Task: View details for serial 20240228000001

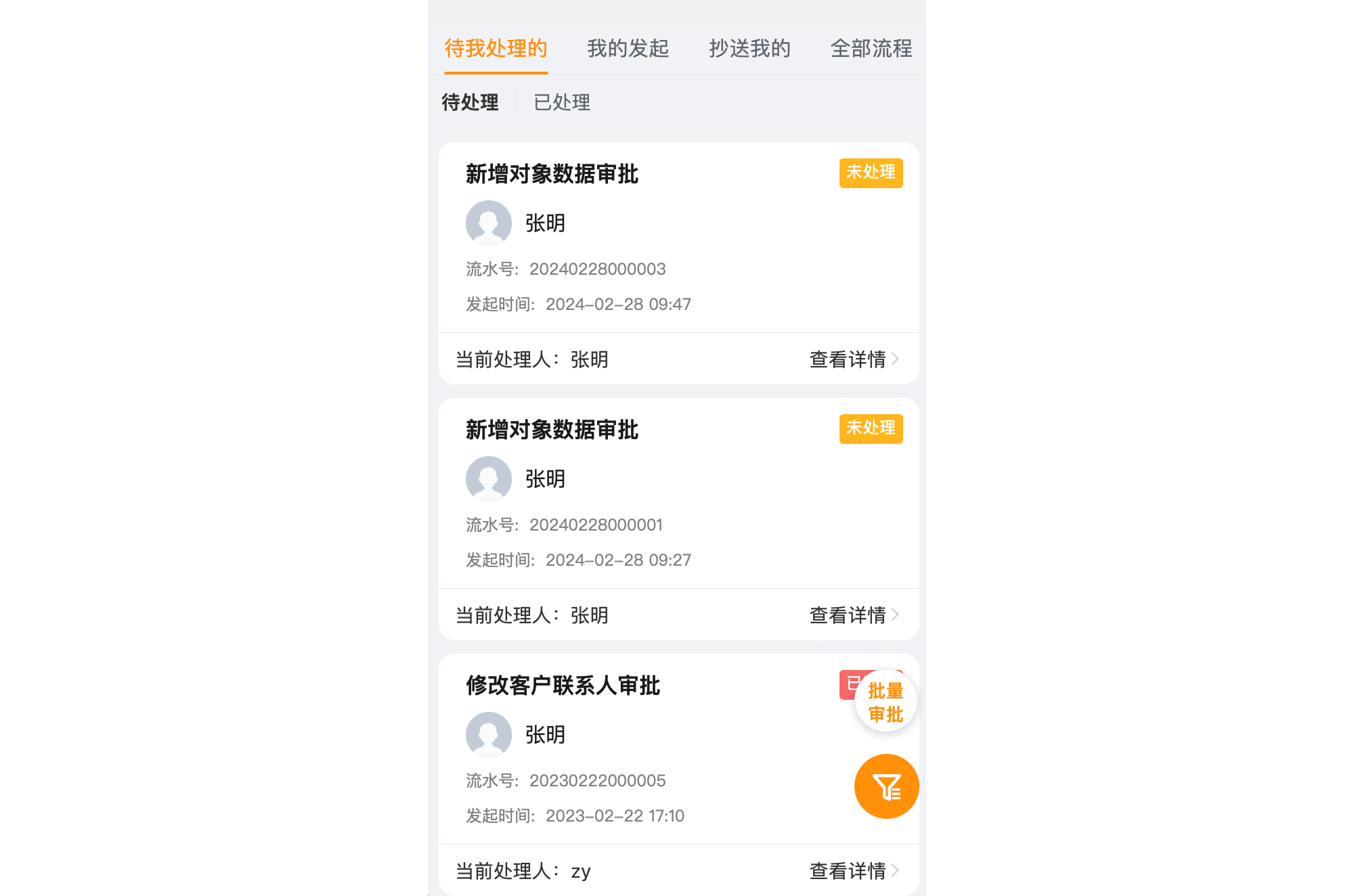Action: 853,615
